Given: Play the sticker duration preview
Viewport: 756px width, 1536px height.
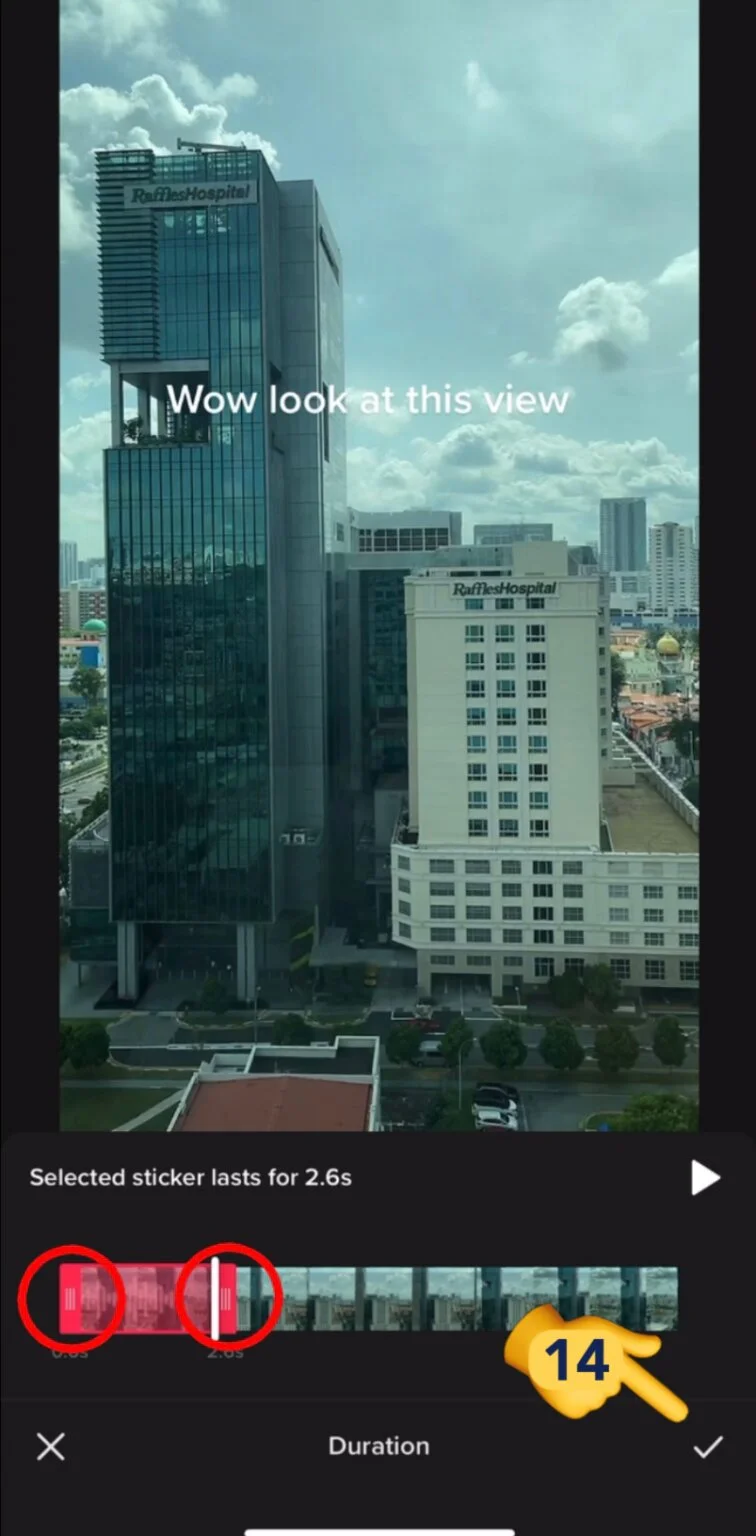Looking at the screenshot, I should point(705,1178).
